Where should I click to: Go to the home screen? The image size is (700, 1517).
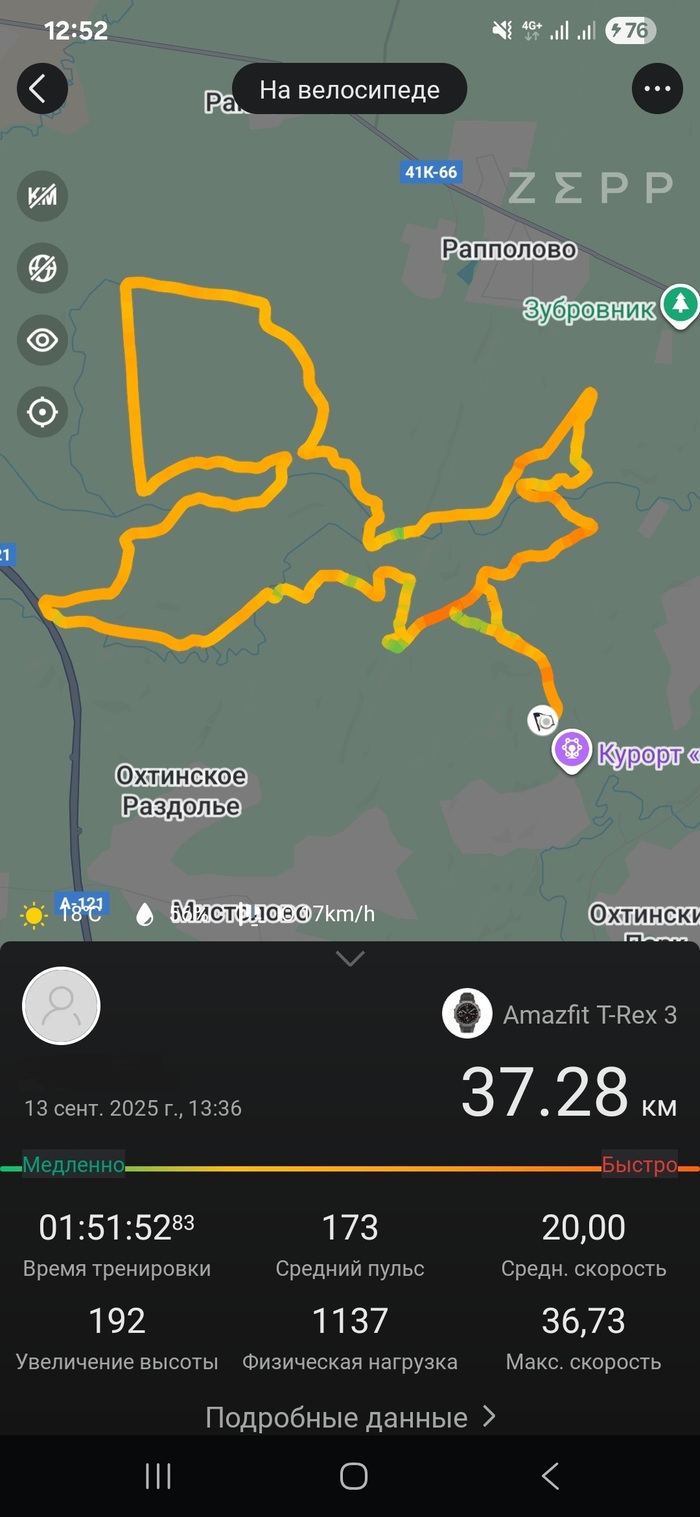[x=353, y=1476]
